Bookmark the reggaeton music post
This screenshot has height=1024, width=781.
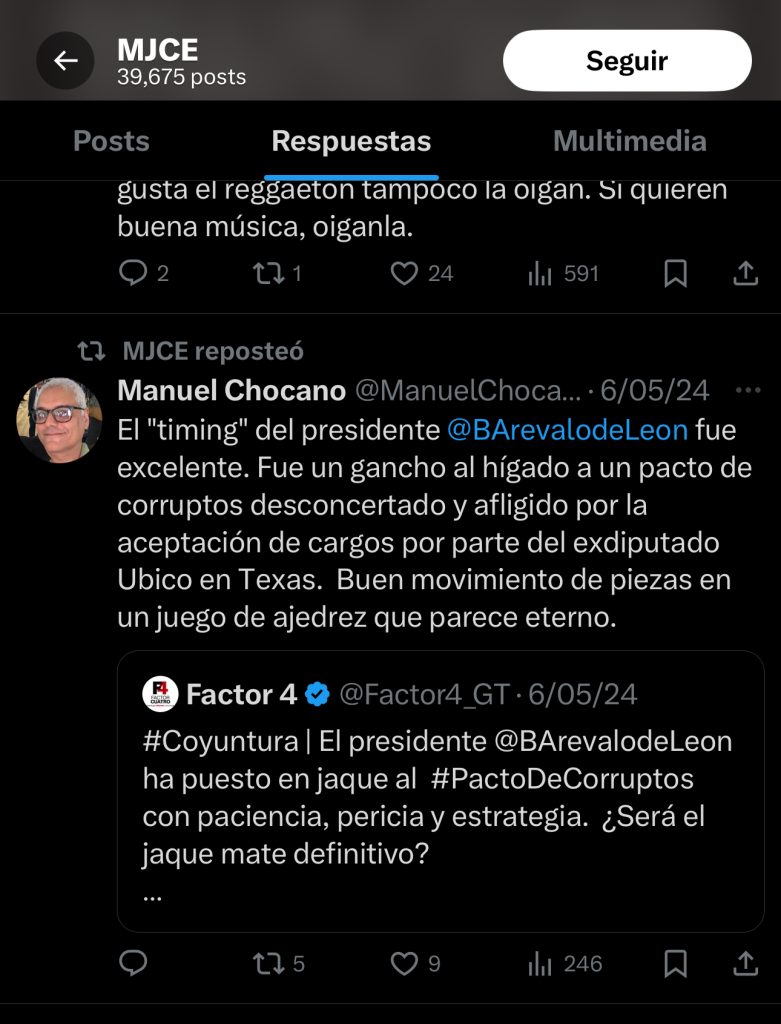(x=676, y=273)
